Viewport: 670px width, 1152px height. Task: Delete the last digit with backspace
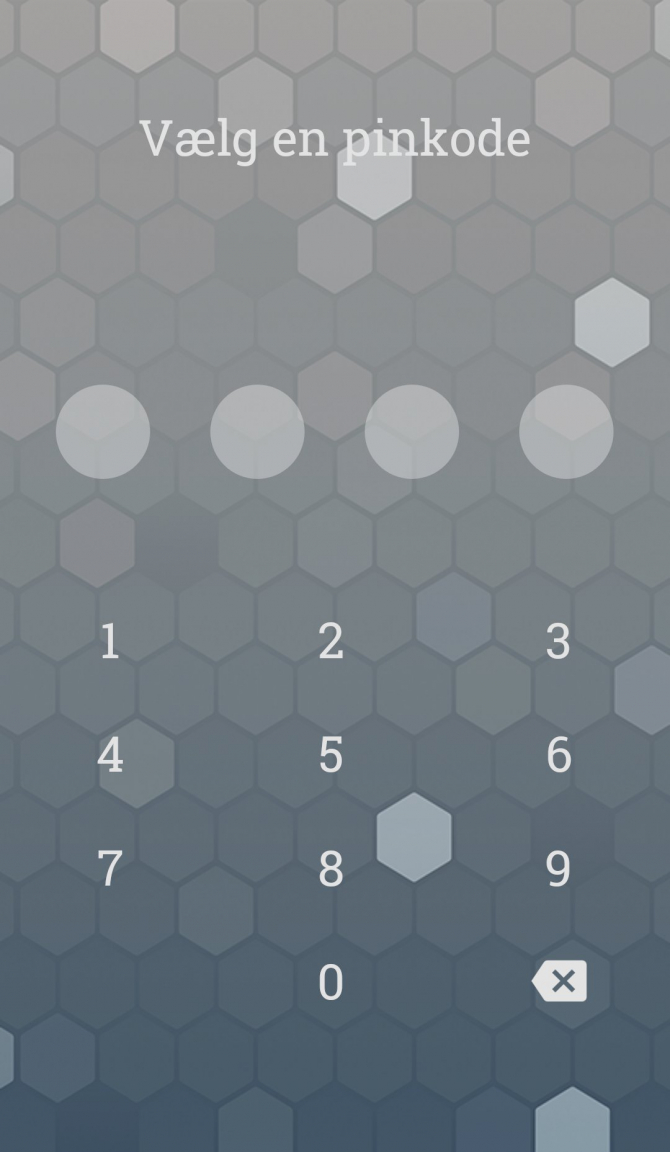click(560, 982)
